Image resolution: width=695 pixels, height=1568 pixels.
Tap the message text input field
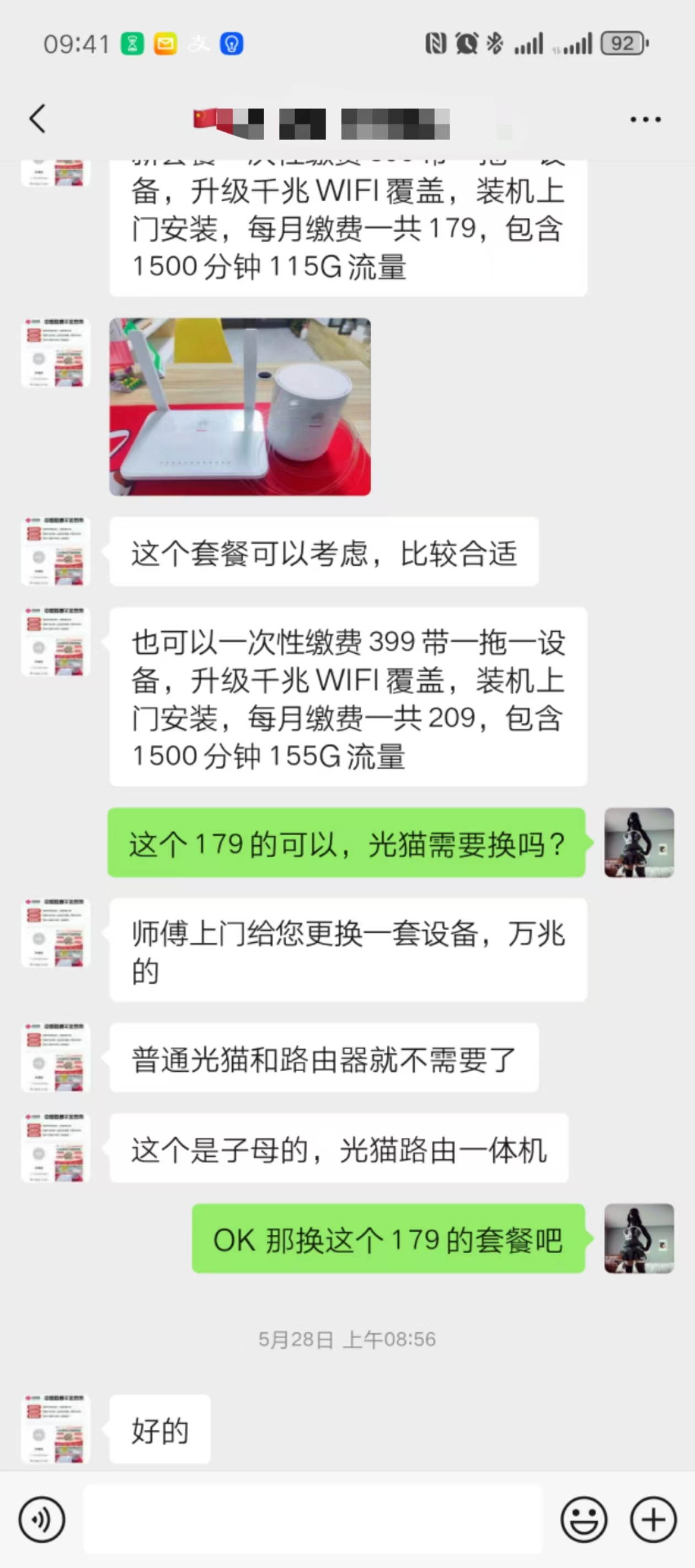(x=312, y=1519)
